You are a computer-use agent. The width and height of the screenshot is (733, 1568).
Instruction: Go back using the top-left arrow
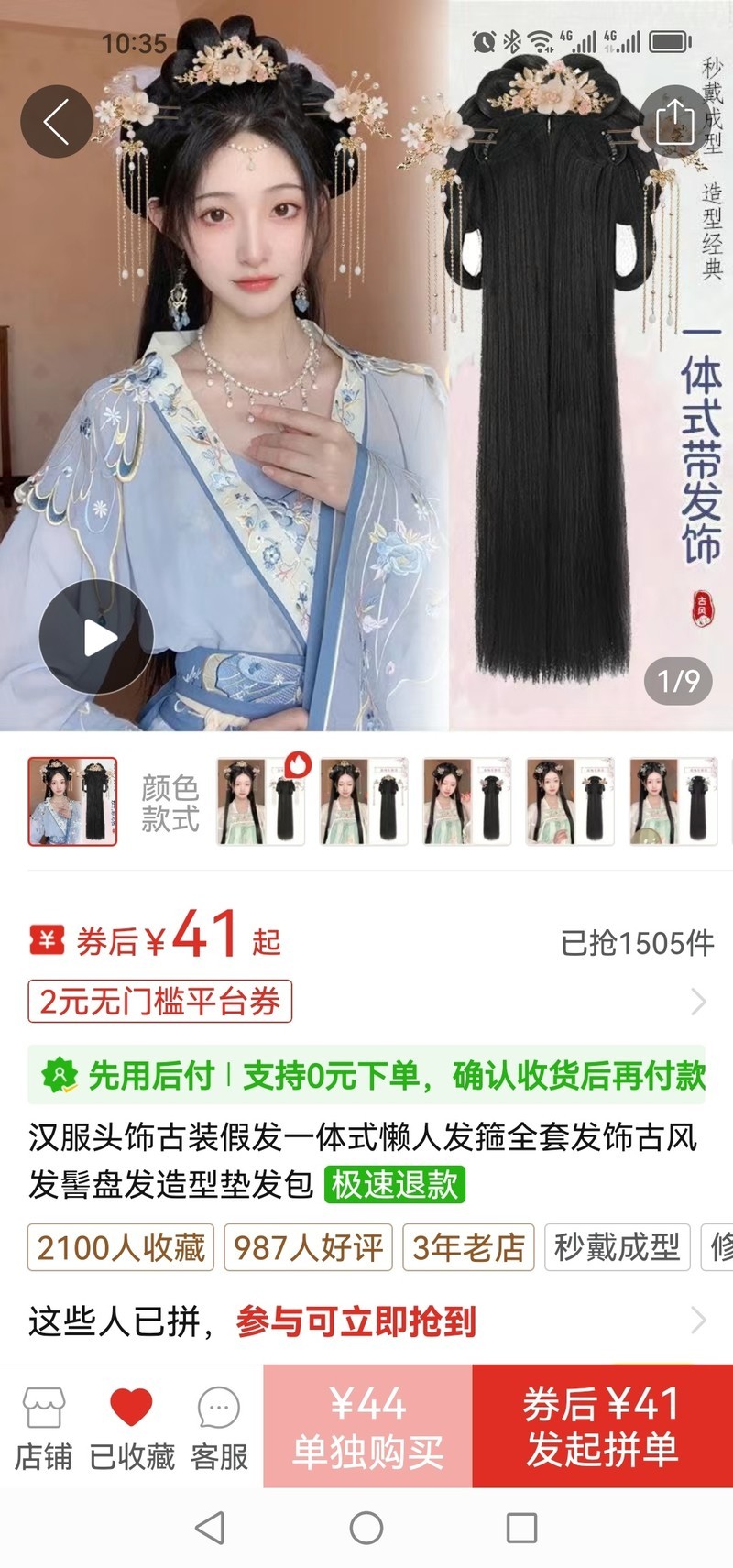56,122
